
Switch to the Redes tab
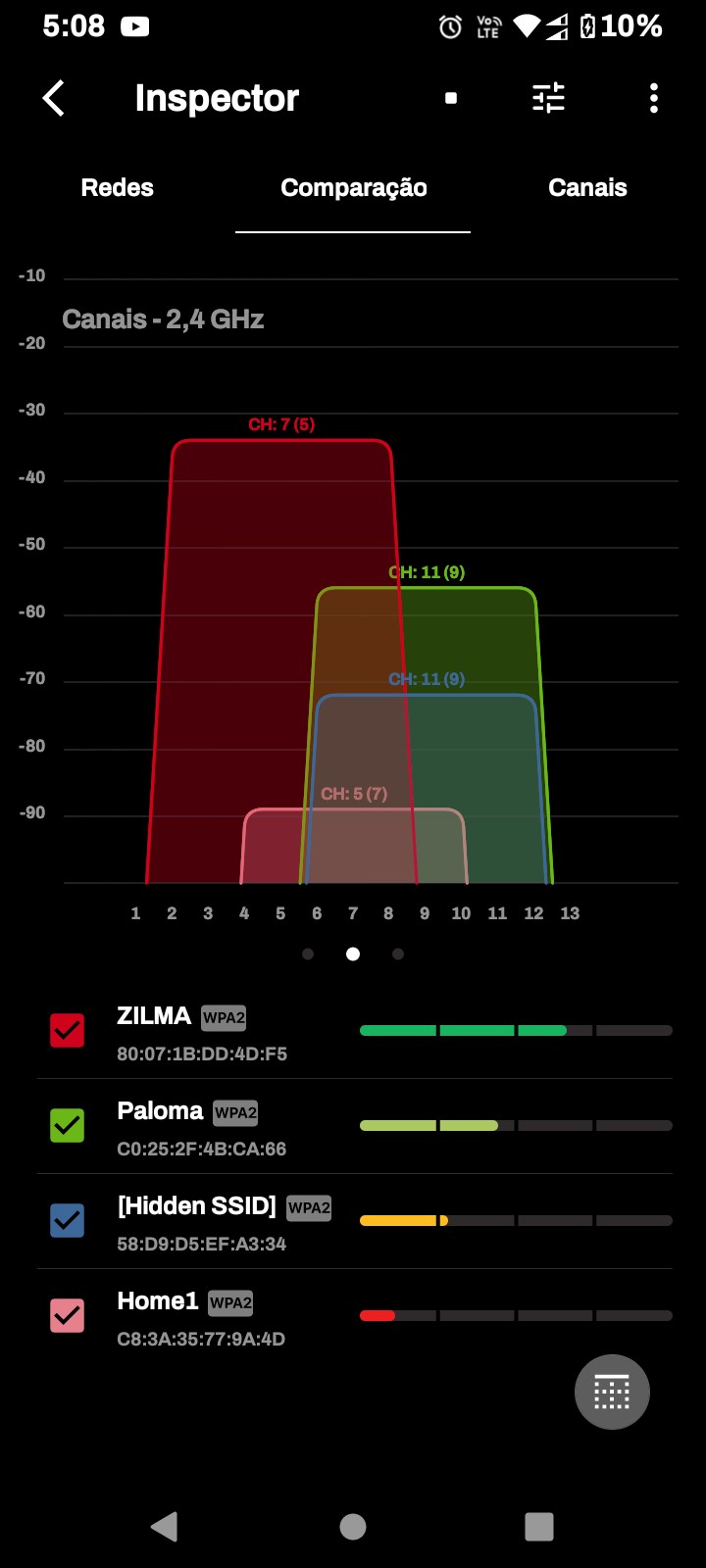click(x=118, y=188)
